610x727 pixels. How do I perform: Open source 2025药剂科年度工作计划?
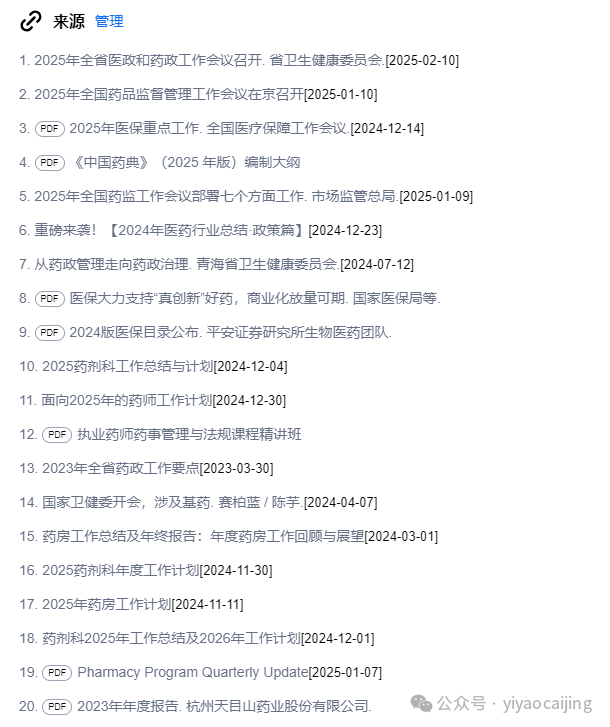coord(121,570)
